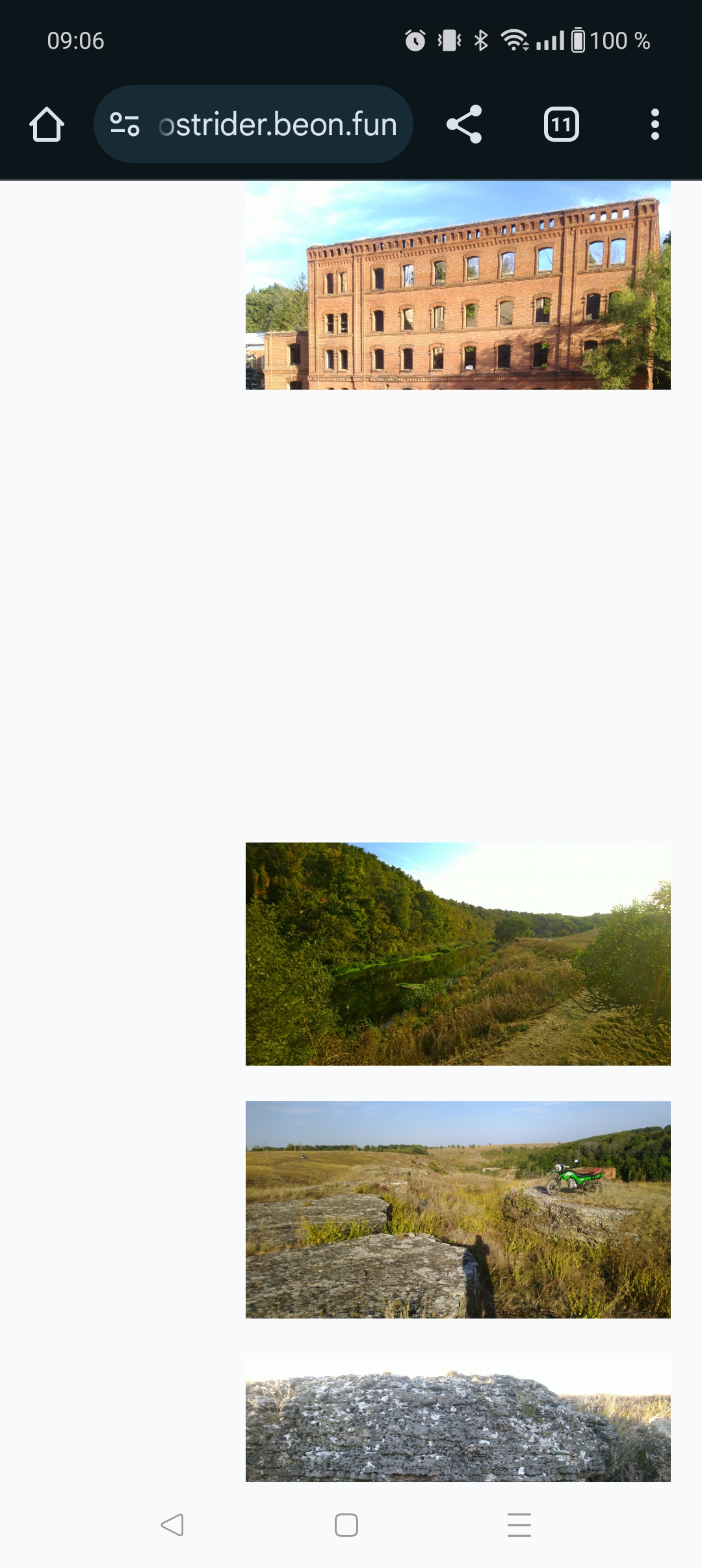
Task: Go back with the system back button
Action: tap(172, 1524)
